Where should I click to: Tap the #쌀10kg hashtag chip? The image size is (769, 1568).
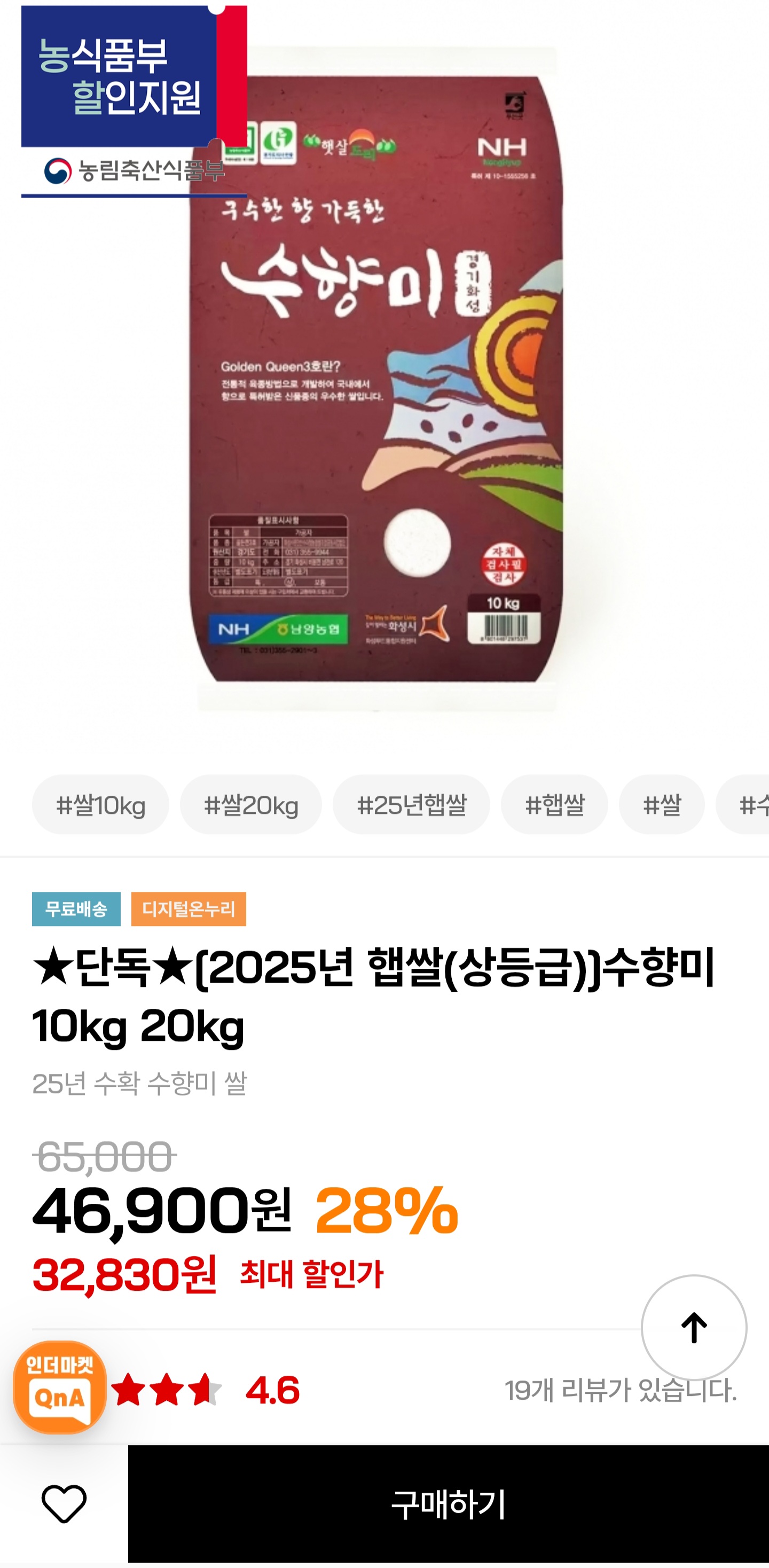click(100, 805)
